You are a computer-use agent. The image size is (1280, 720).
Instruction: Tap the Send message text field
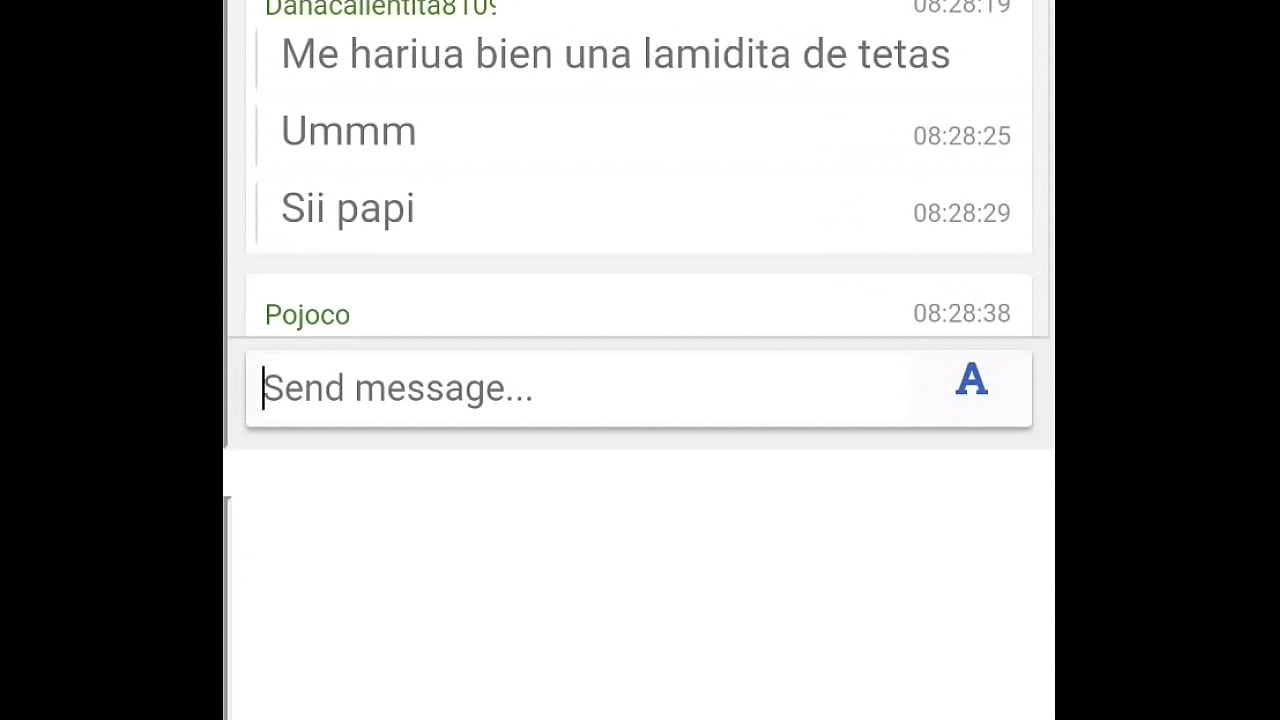(580, 388)
